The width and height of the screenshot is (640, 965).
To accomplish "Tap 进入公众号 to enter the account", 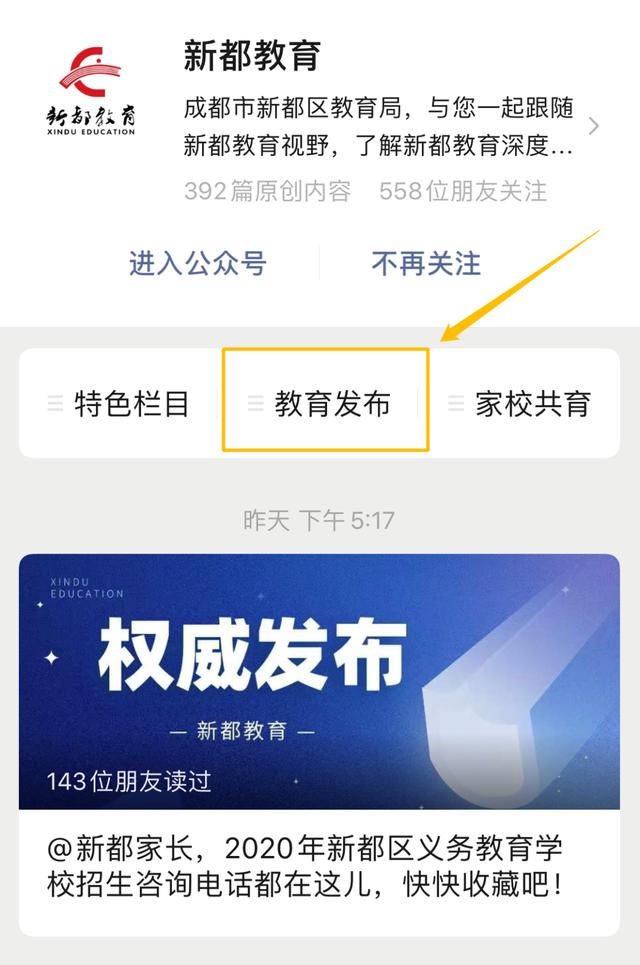I will click(x=197, y=264).
